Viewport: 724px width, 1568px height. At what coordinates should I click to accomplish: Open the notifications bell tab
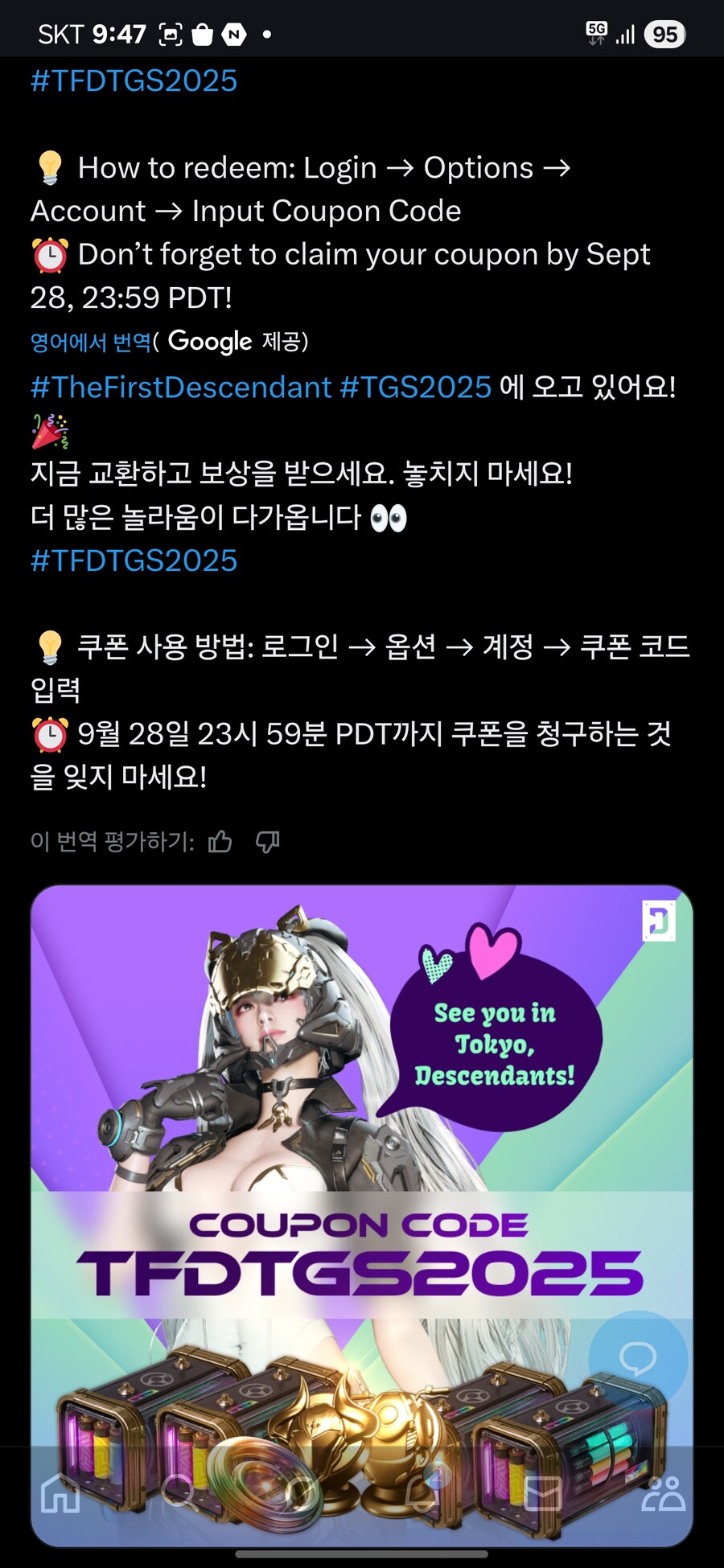point(422,1494)
